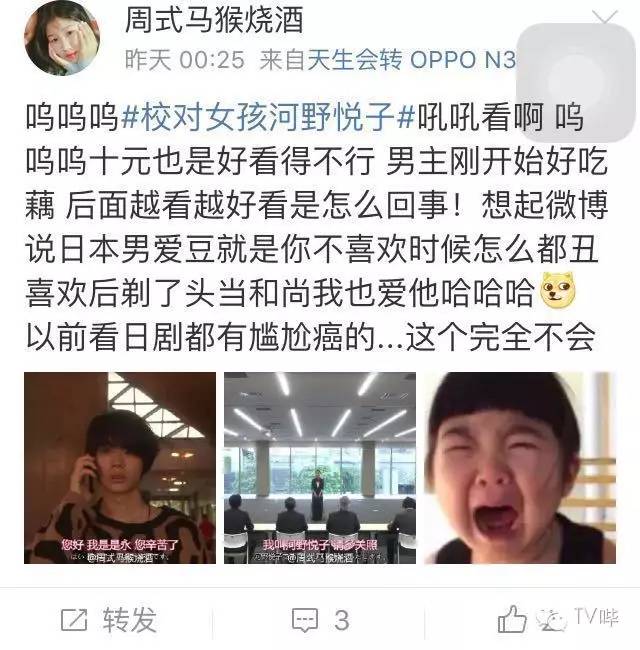Image resolution: width=640 pixels, height=650 pixels.
Task: Open the username 周式马猴烧酒's profile
Action: coord(213,20)
